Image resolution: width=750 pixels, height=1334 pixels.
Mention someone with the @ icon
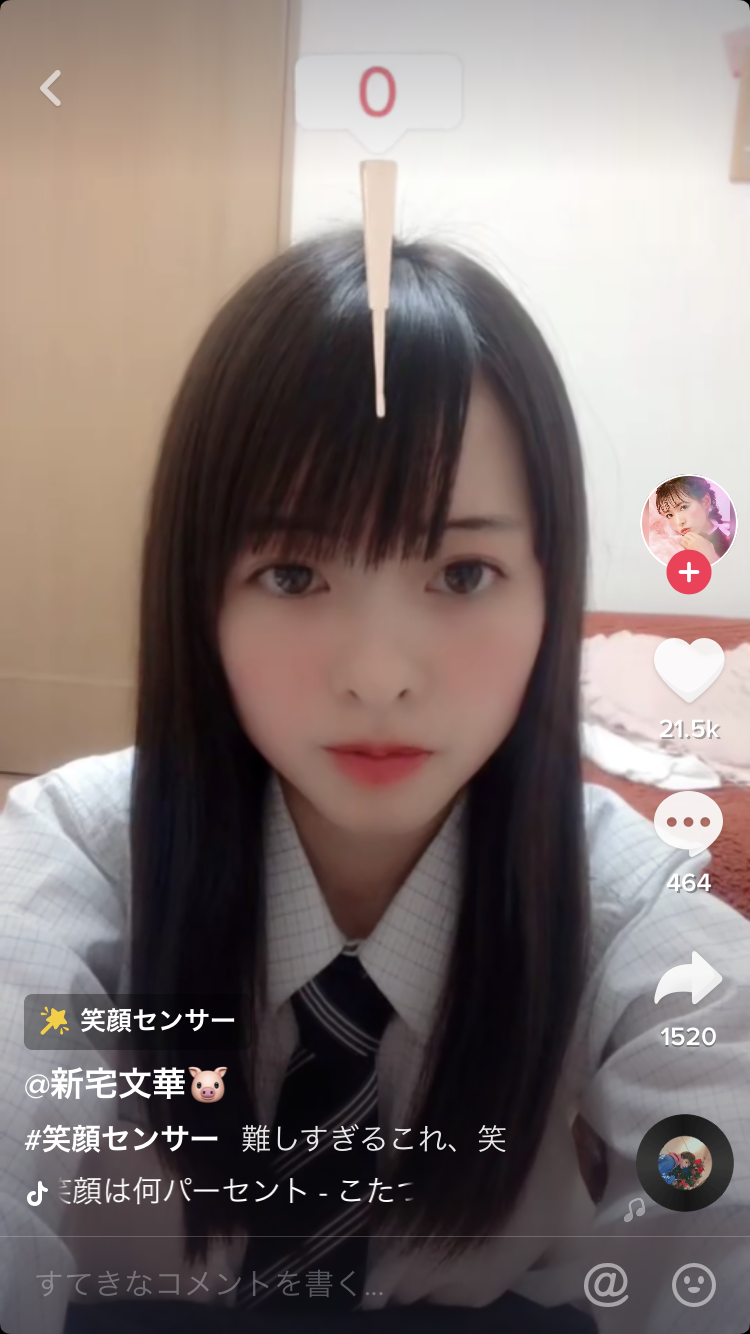click(605, 1284)
